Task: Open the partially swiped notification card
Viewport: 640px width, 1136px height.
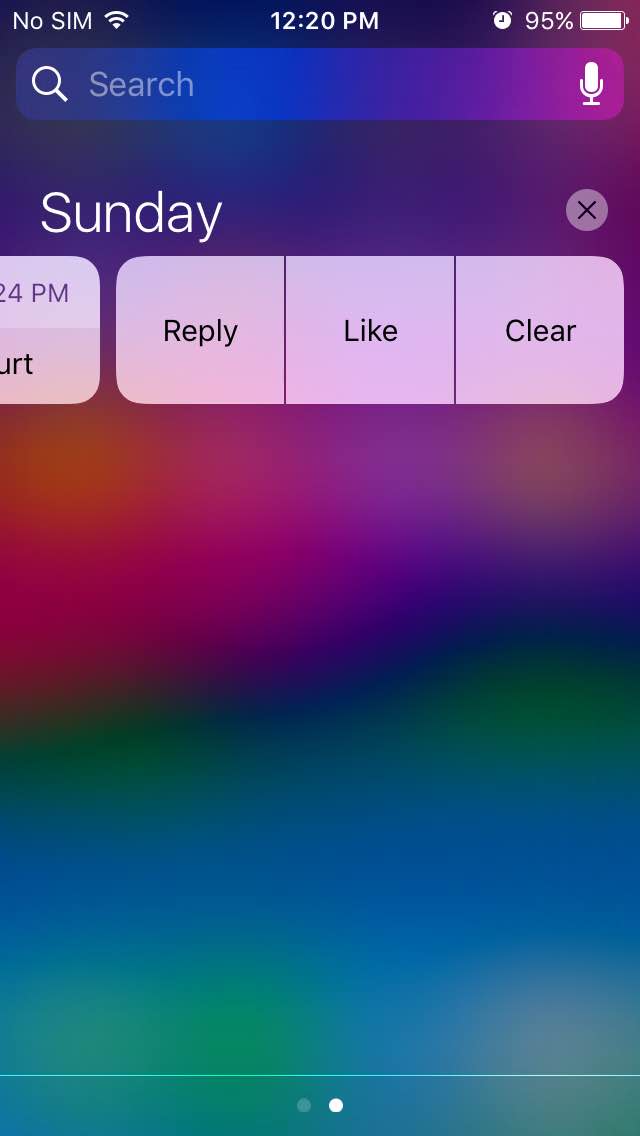Action: click(49, 330)
